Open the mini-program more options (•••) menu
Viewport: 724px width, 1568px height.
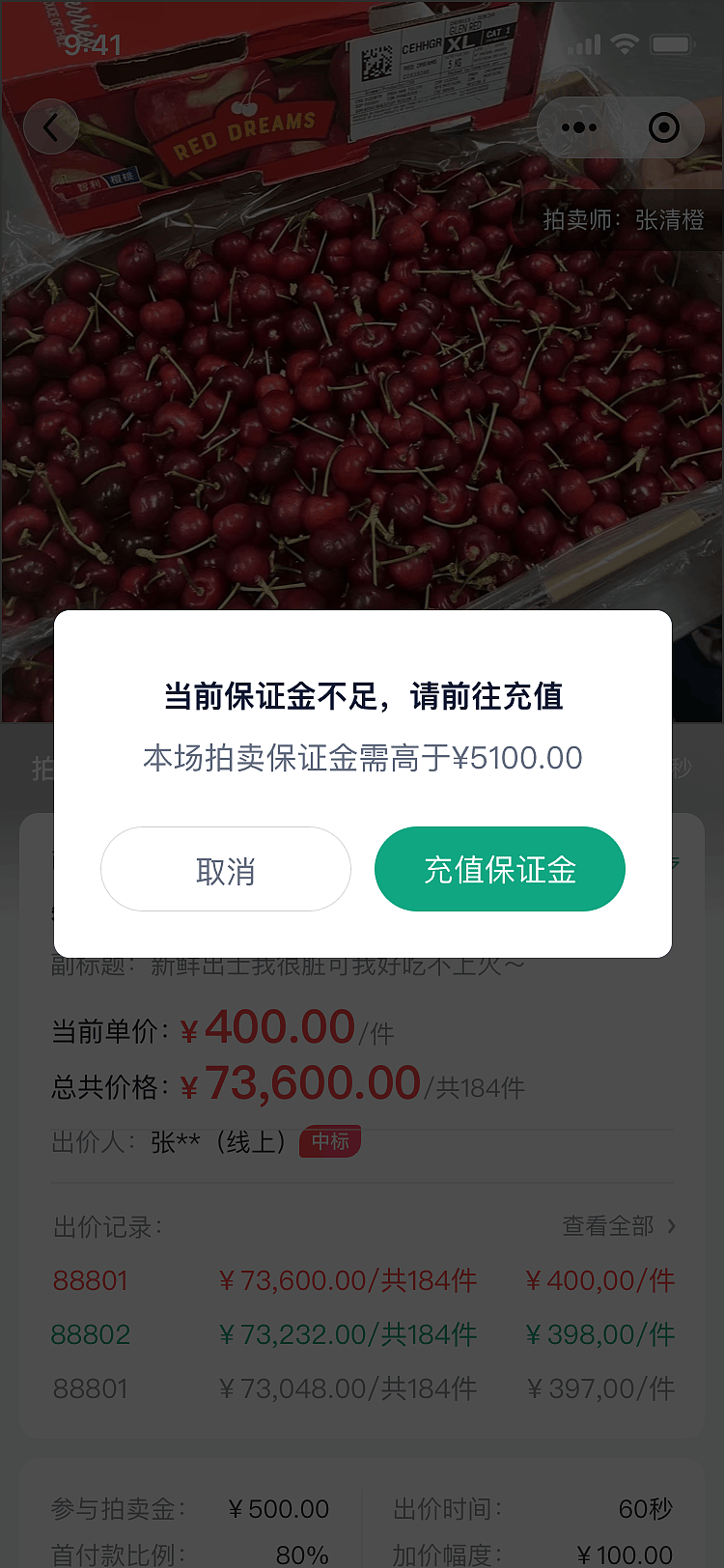(578, 126)
